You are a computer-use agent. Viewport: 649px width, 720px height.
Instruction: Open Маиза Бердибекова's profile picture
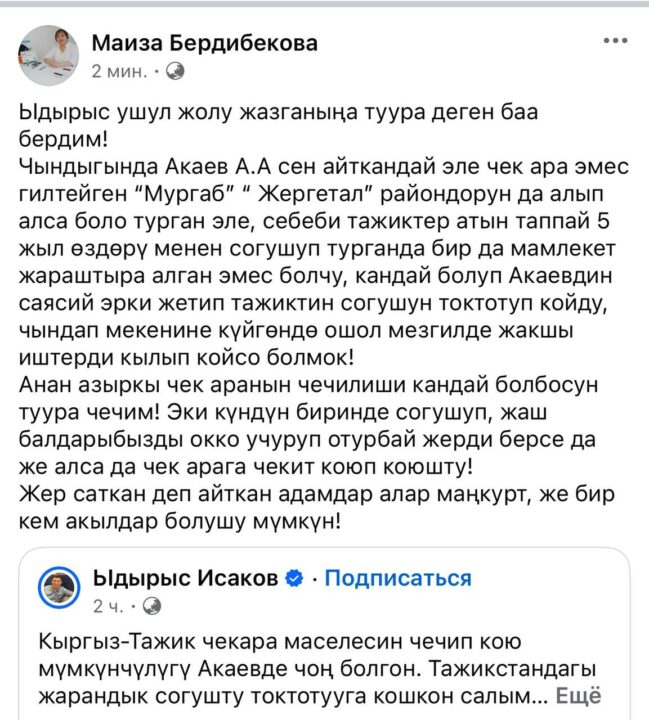[x=49, y=55]
